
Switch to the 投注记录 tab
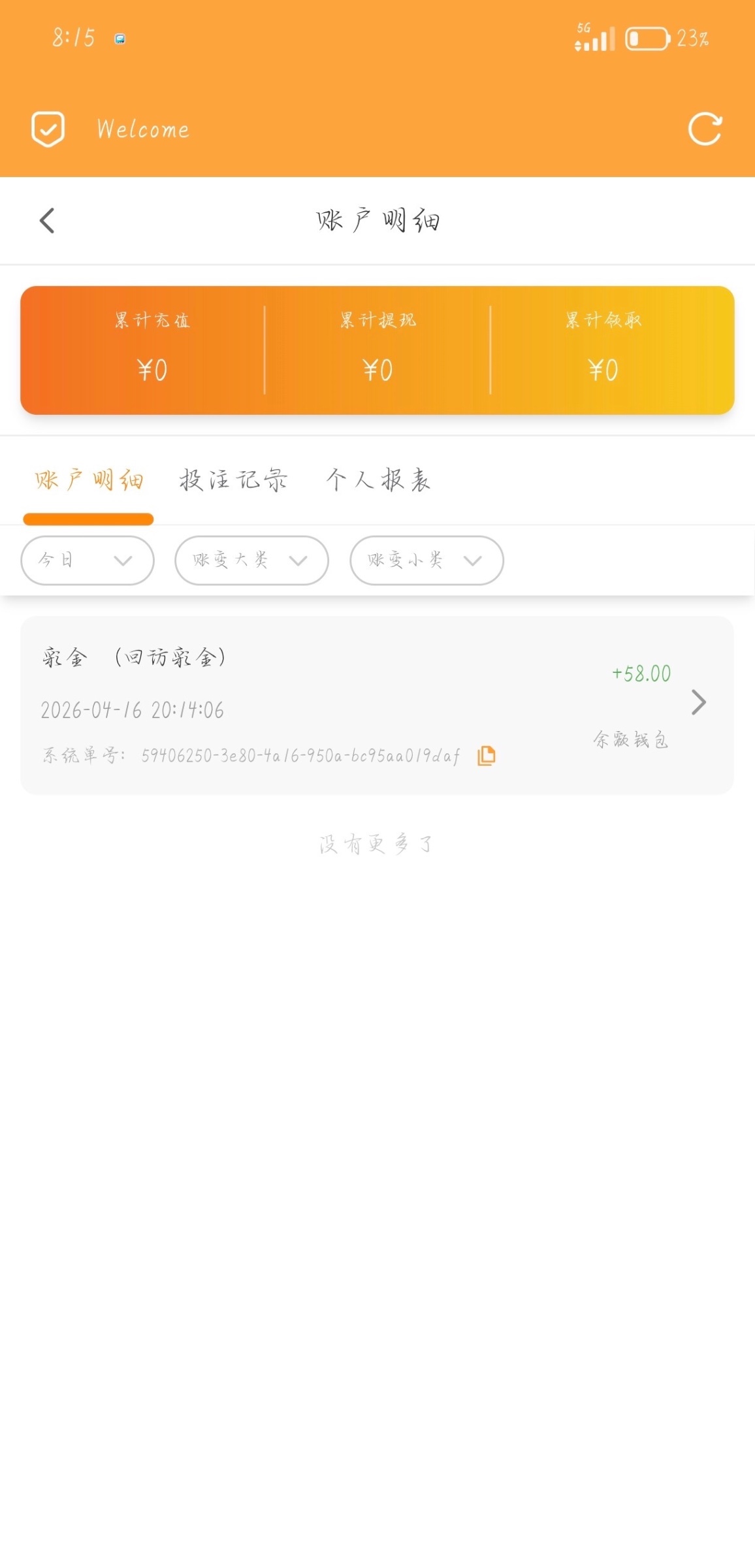click(233, 480)
